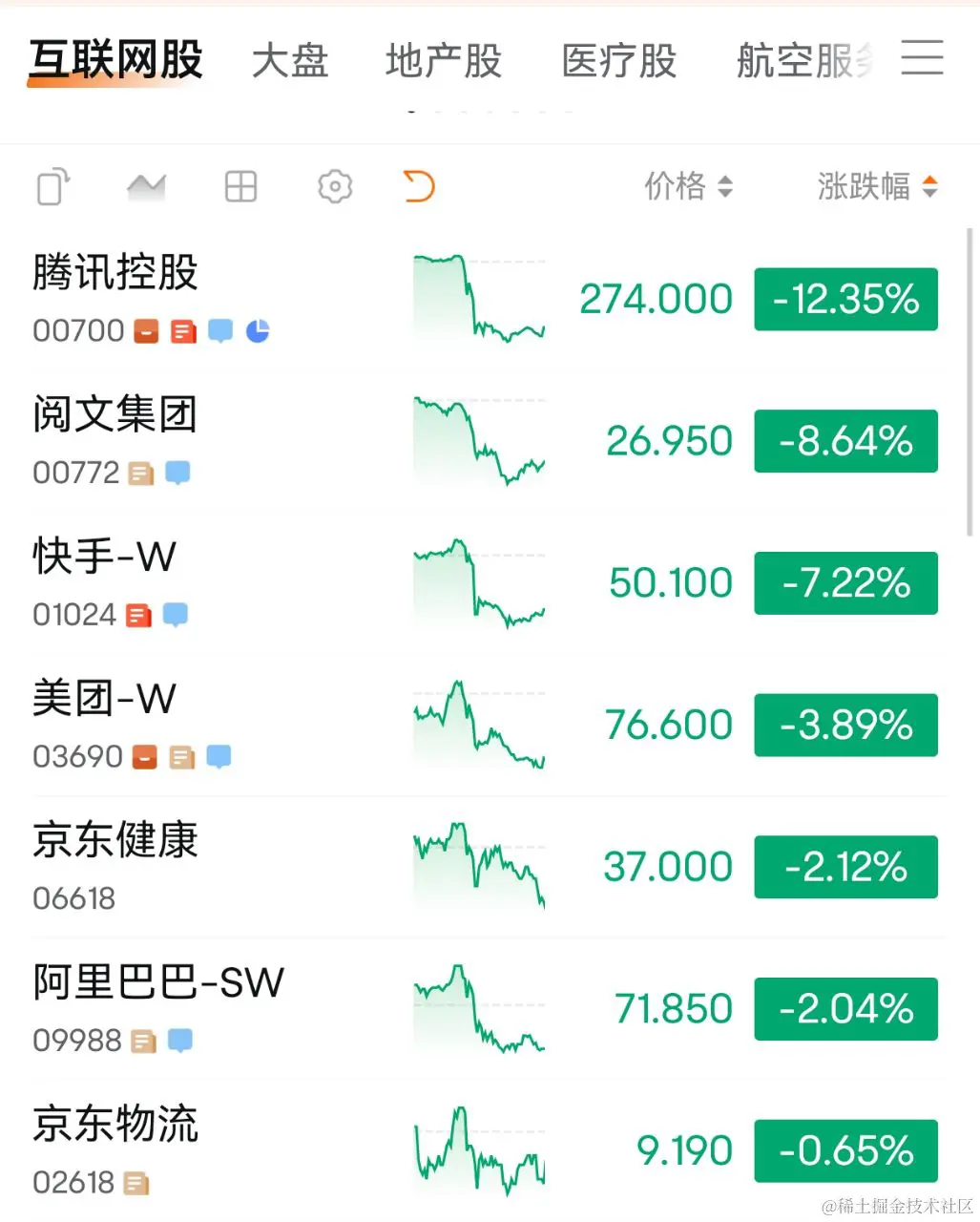Open the 航空服务 tab
Image resolution: width=980 pixels, height=1222 pixels.
tap(803, 61)
